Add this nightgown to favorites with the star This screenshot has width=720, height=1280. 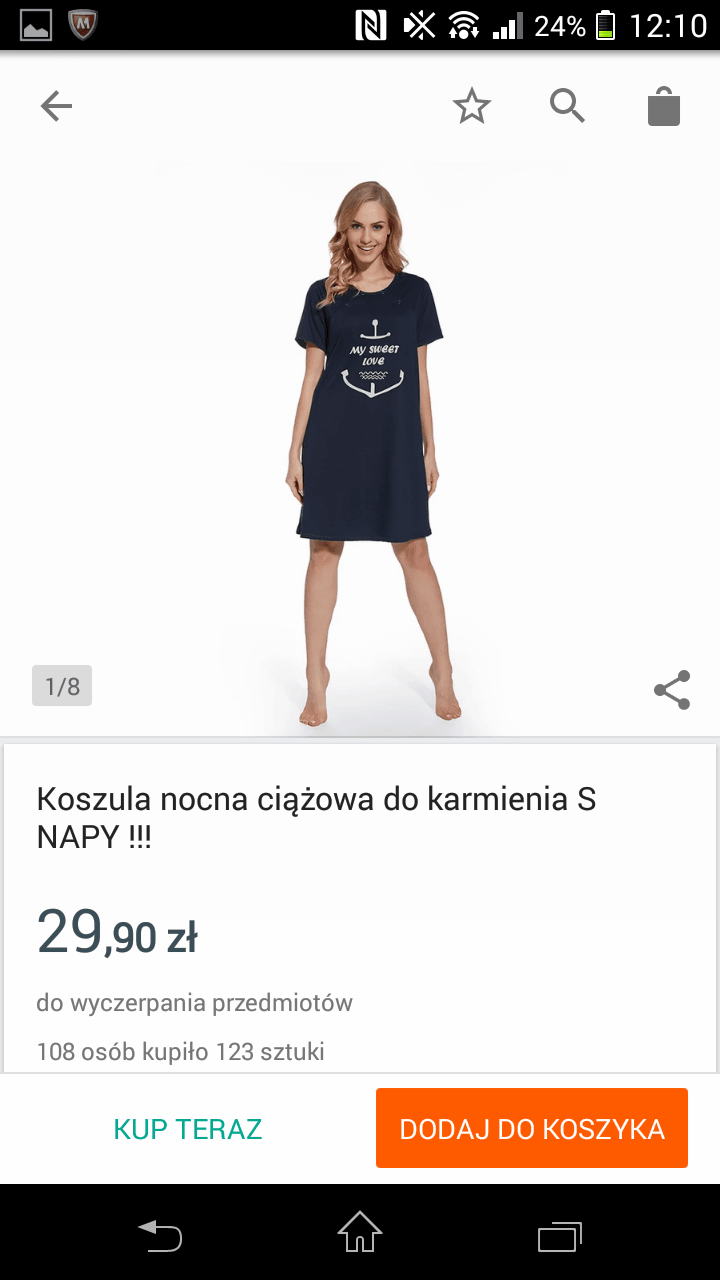pyautogui.click(x=472, y=106)
